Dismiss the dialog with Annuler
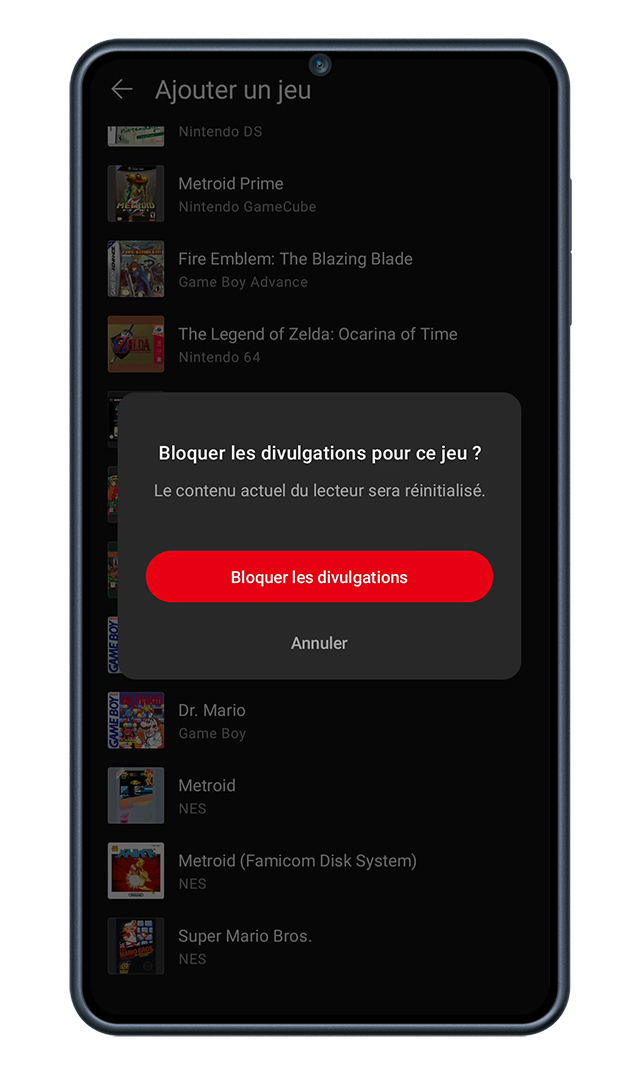 (319, 643)
